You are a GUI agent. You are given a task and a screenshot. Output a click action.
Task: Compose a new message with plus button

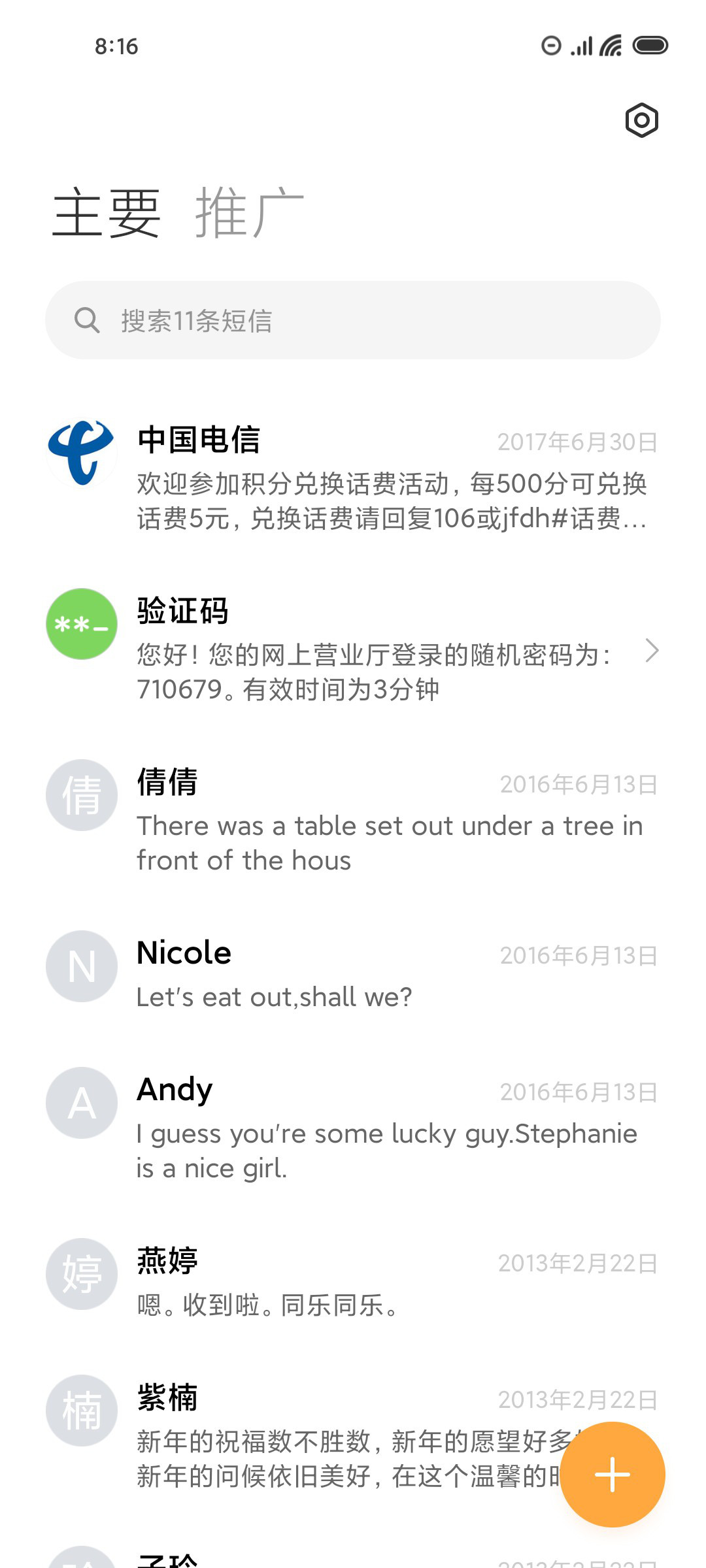click(x=613, y=1475)
